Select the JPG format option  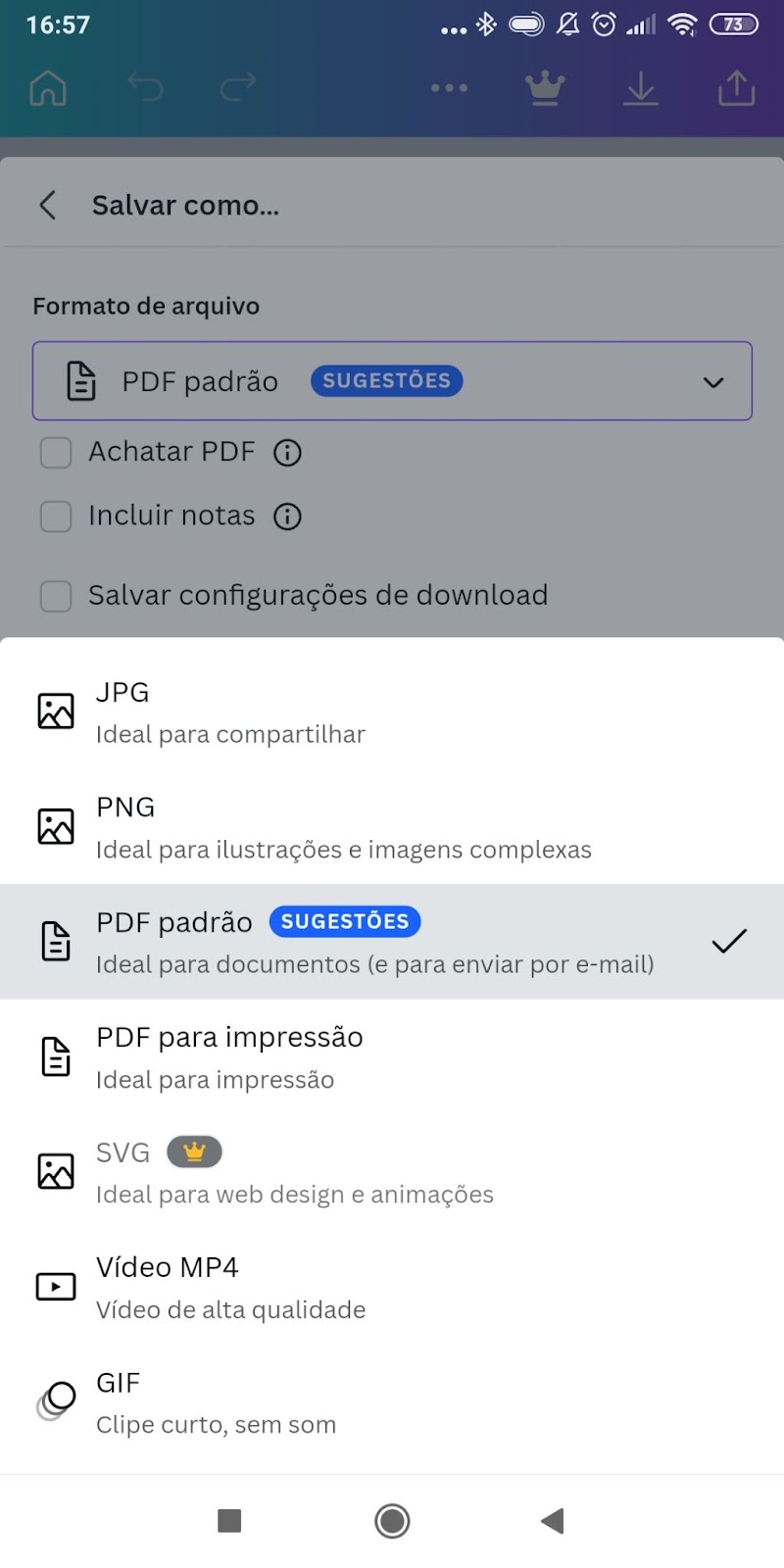click(x=392, y=711)
